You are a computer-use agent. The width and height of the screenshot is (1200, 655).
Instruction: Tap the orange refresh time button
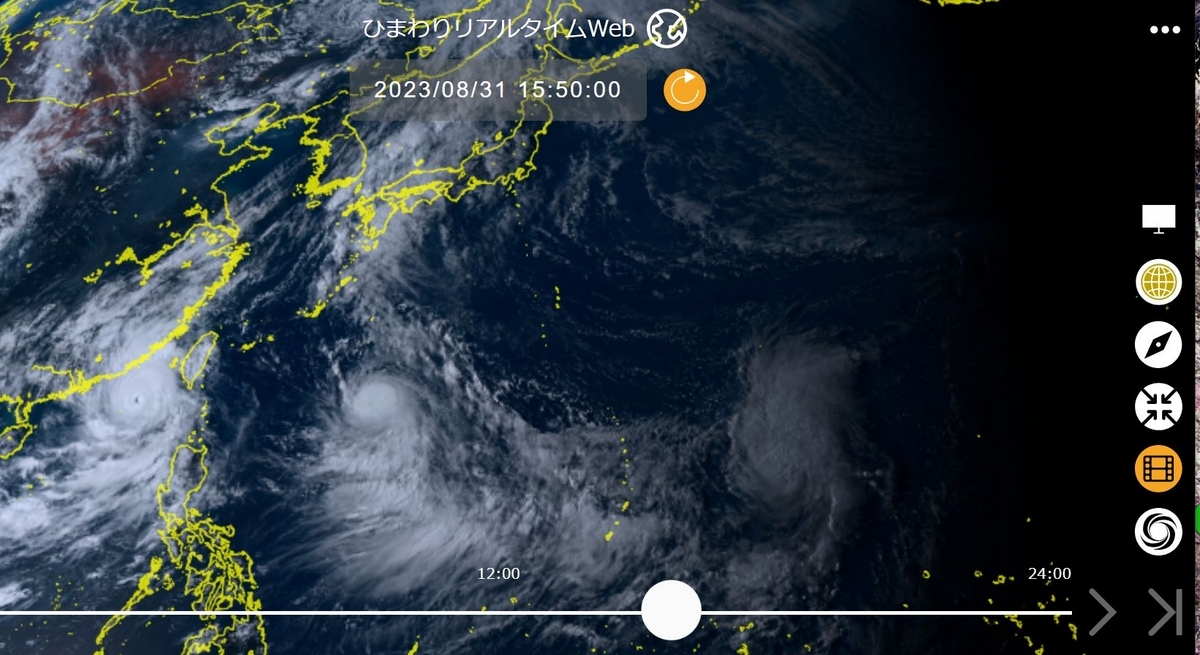coord(685,90)
